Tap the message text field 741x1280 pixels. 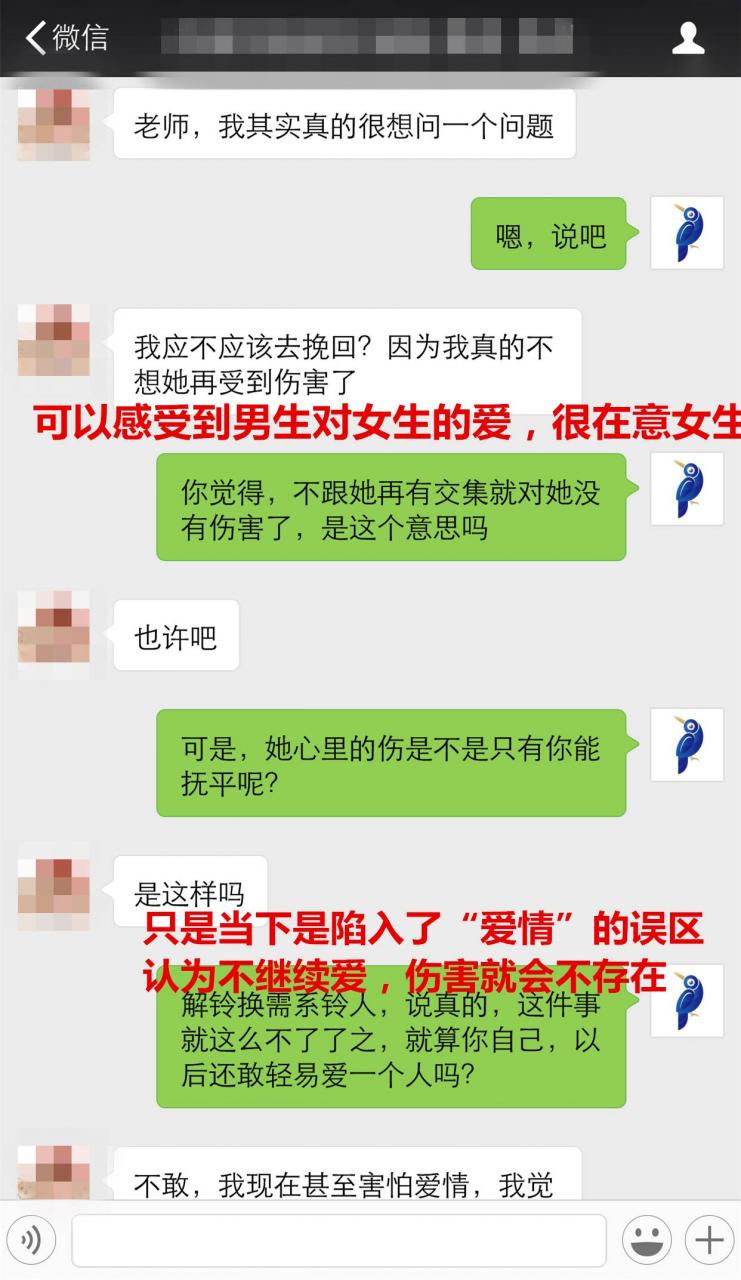338,1241
